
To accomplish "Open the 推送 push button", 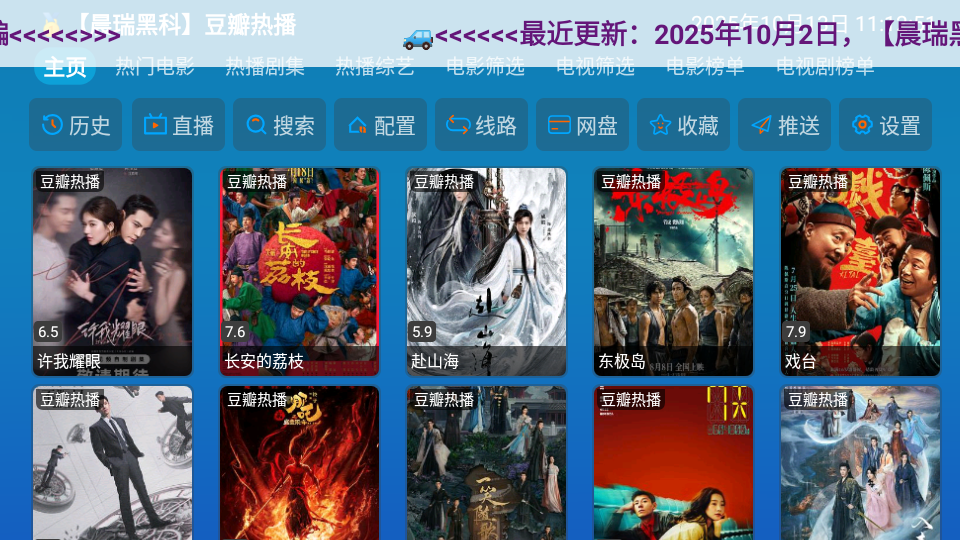I will (784, 125).
